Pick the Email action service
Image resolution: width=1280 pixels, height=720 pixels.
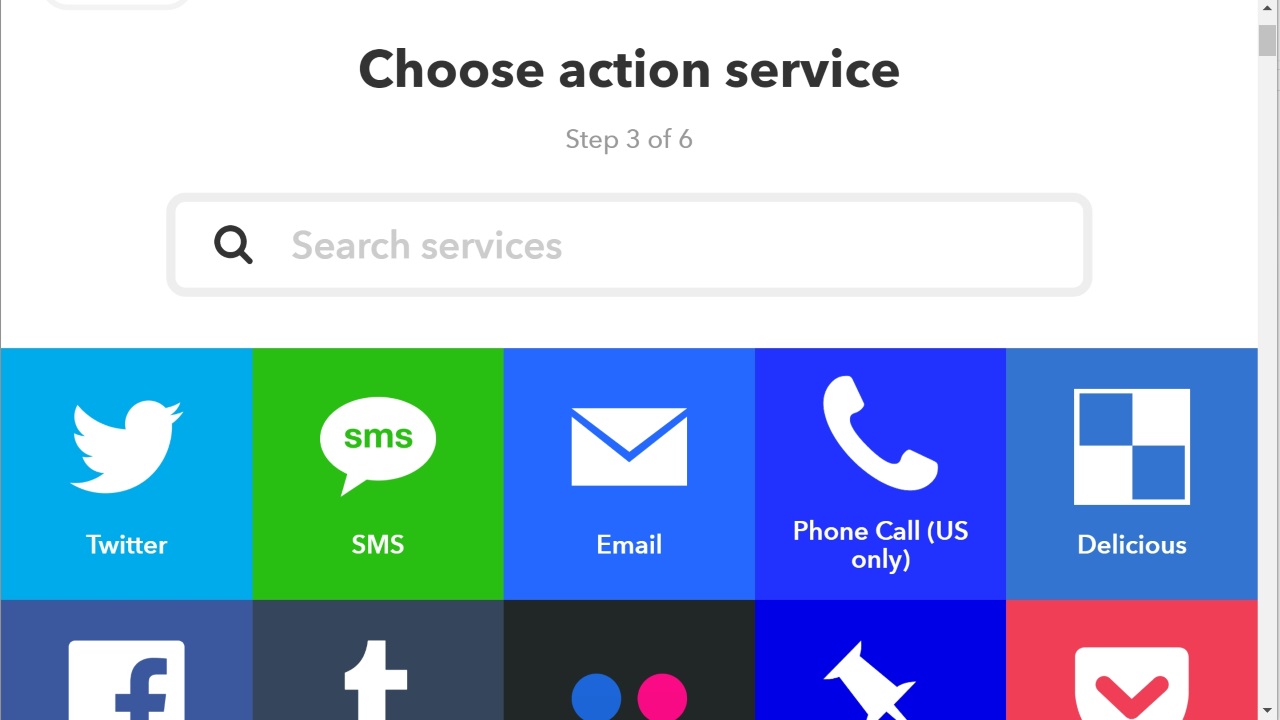click(x=629, y=473)
